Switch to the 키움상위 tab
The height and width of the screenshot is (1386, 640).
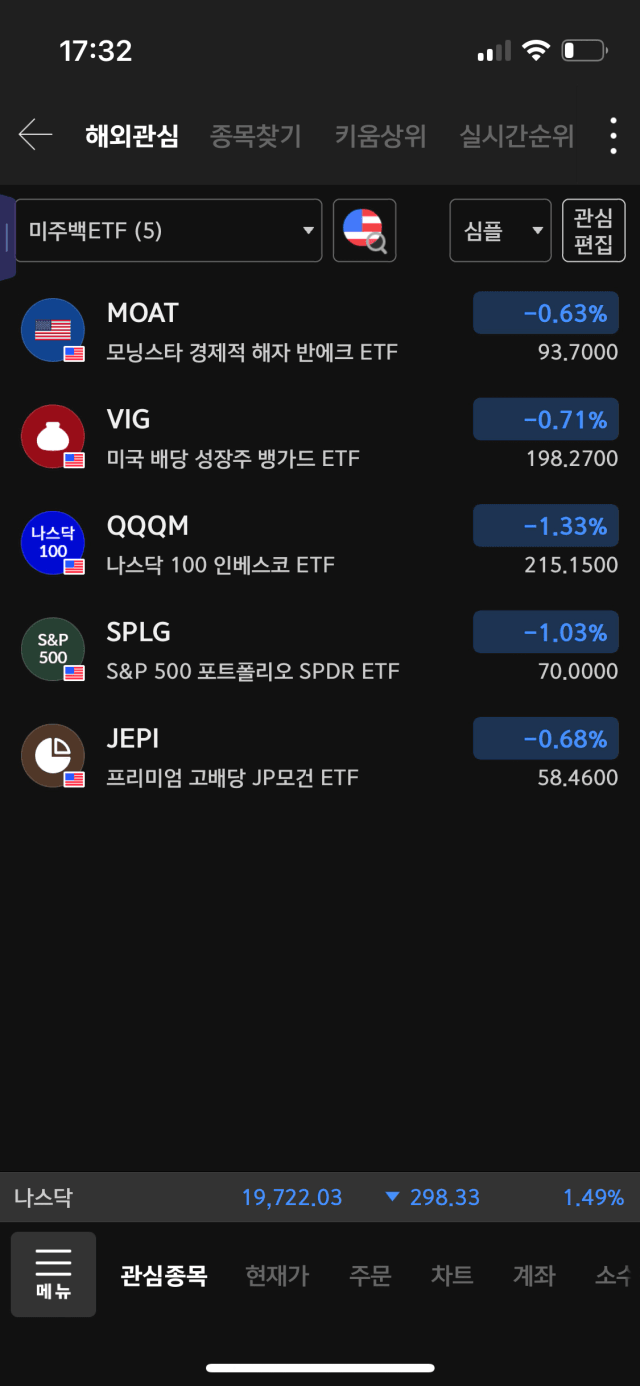coord(380,136)
